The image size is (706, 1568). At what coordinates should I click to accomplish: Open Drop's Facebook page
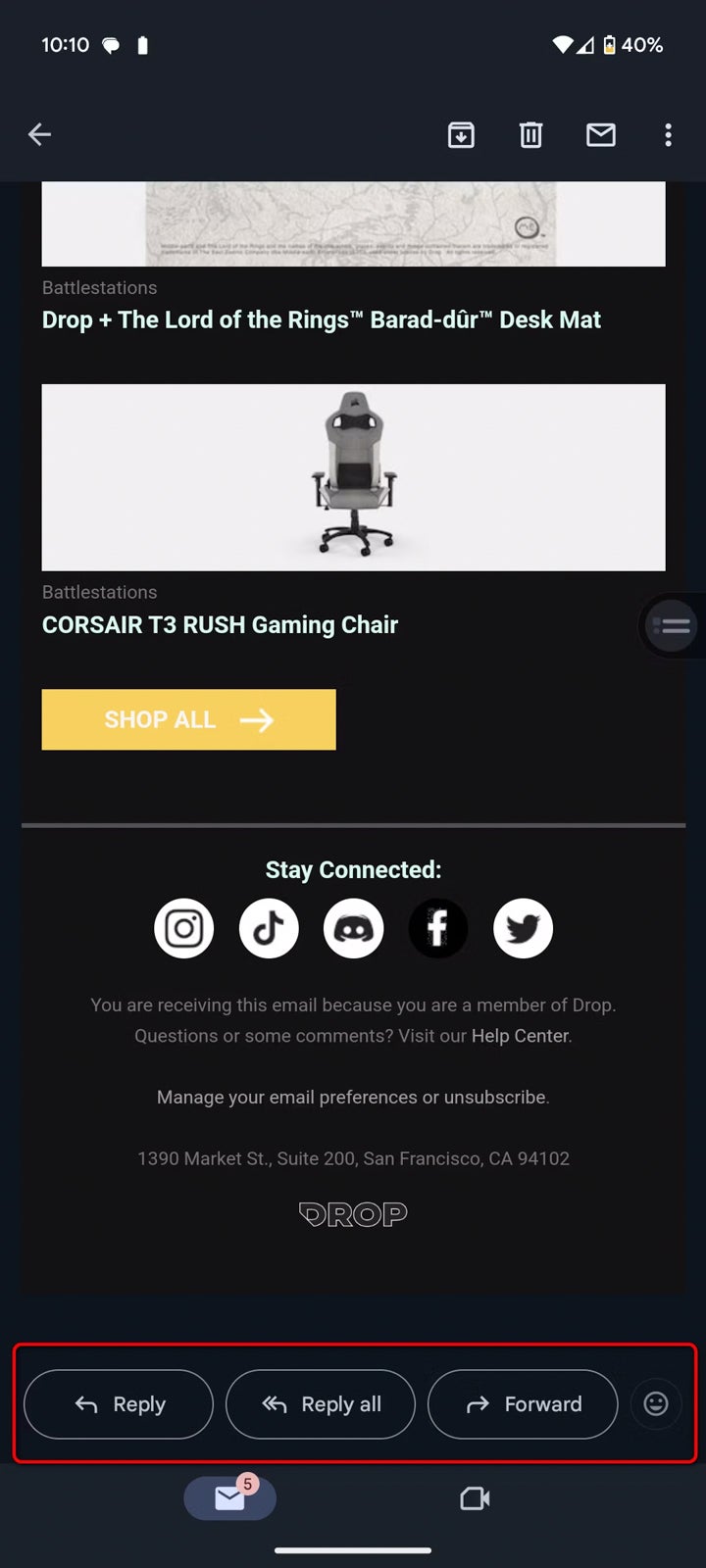tap(437, 928)
